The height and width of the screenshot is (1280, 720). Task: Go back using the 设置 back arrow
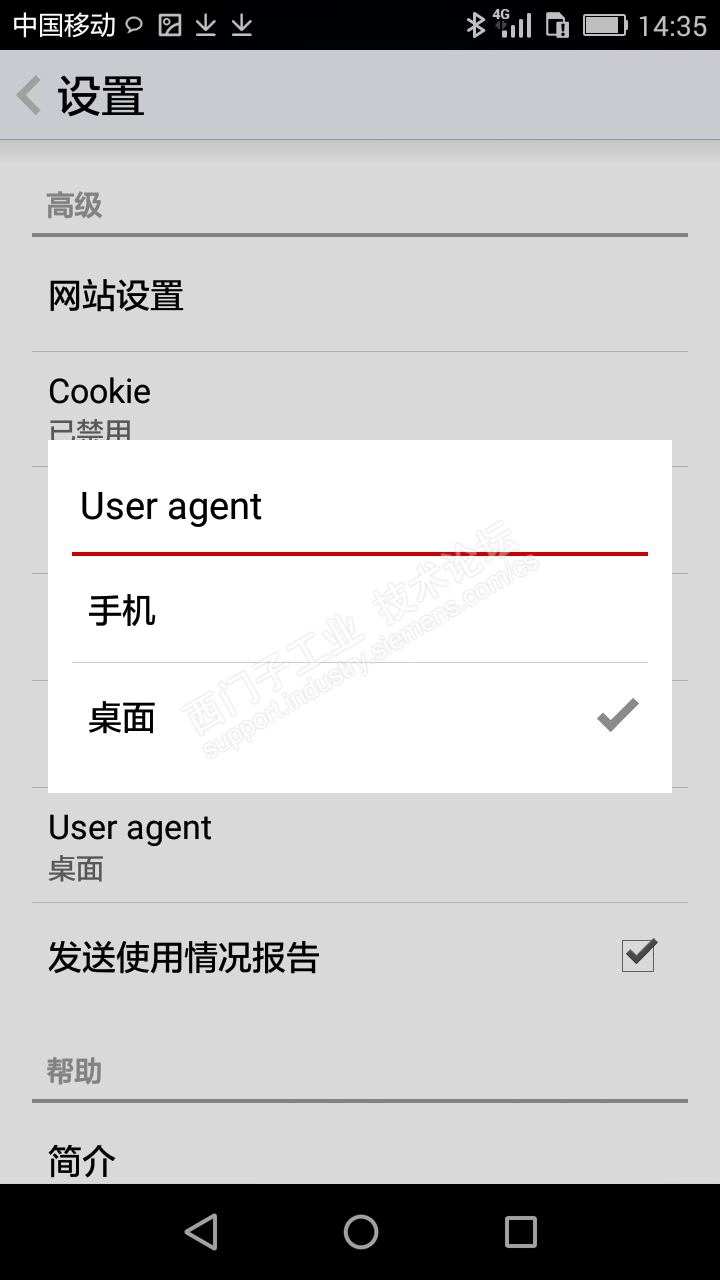pos(30,96)
